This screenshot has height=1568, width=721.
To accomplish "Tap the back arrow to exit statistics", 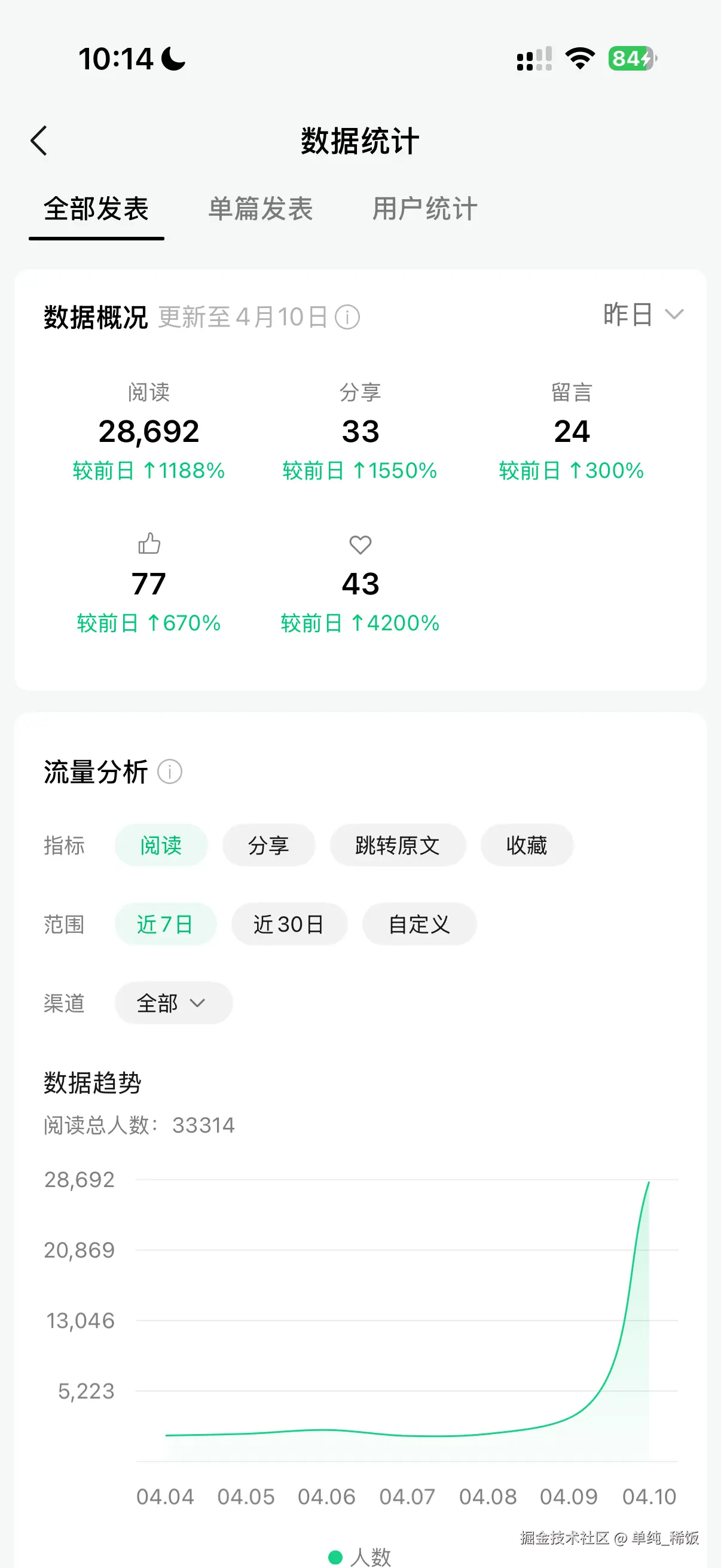I will click(x=39, y=140).
